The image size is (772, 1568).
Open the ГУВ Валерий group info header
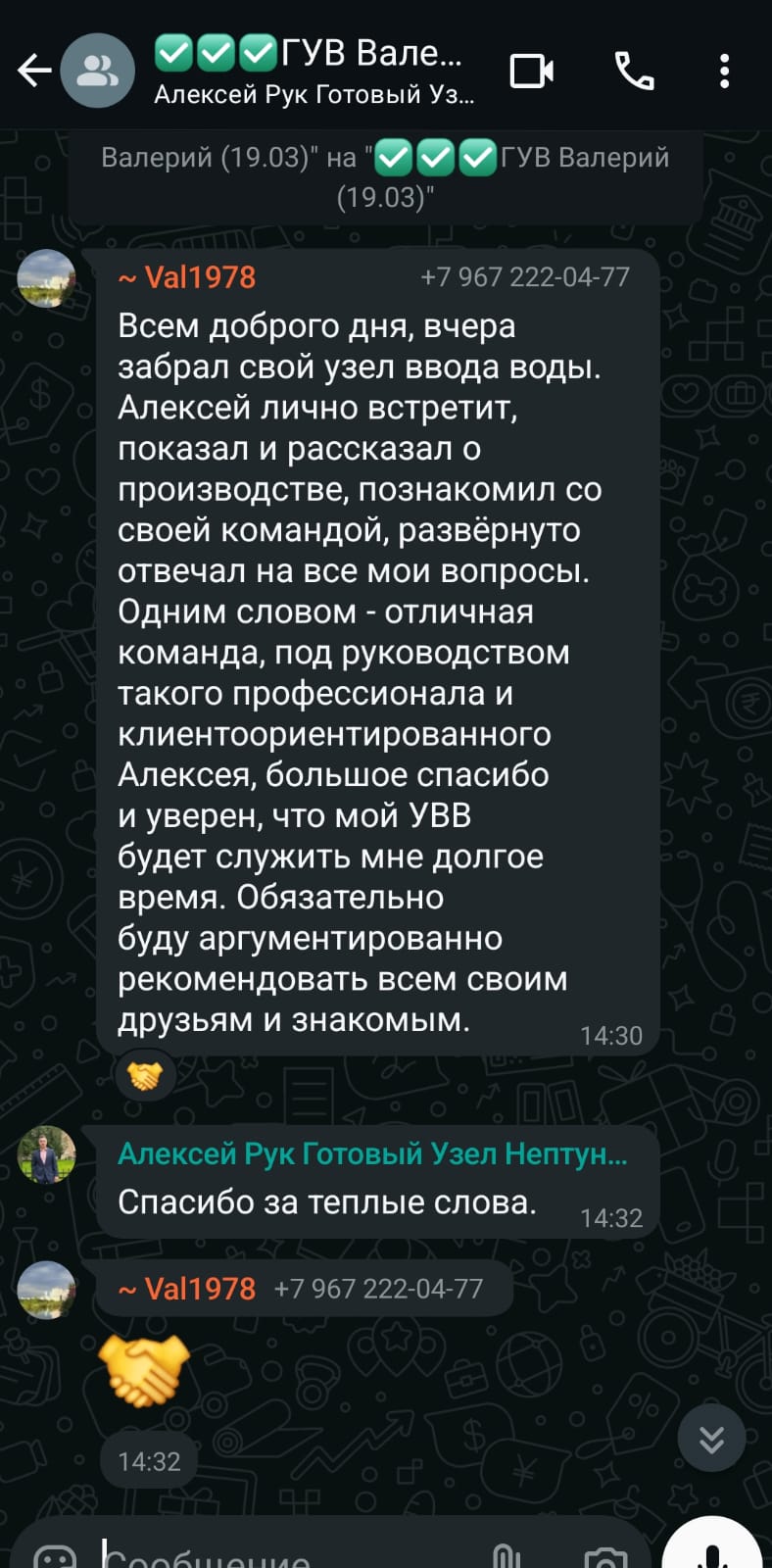(314, 71)
